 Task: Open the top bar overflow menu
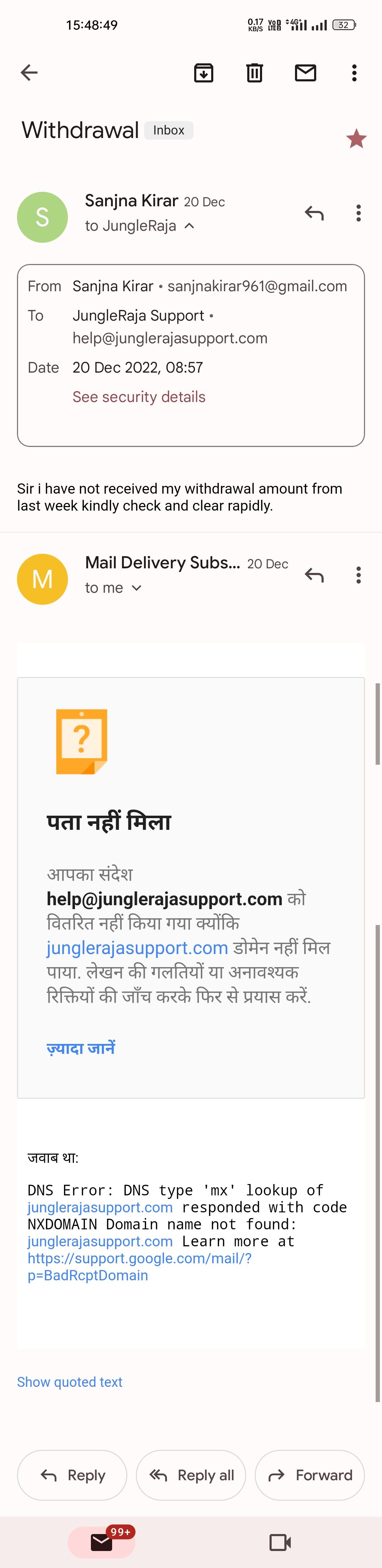click(354, 73)
